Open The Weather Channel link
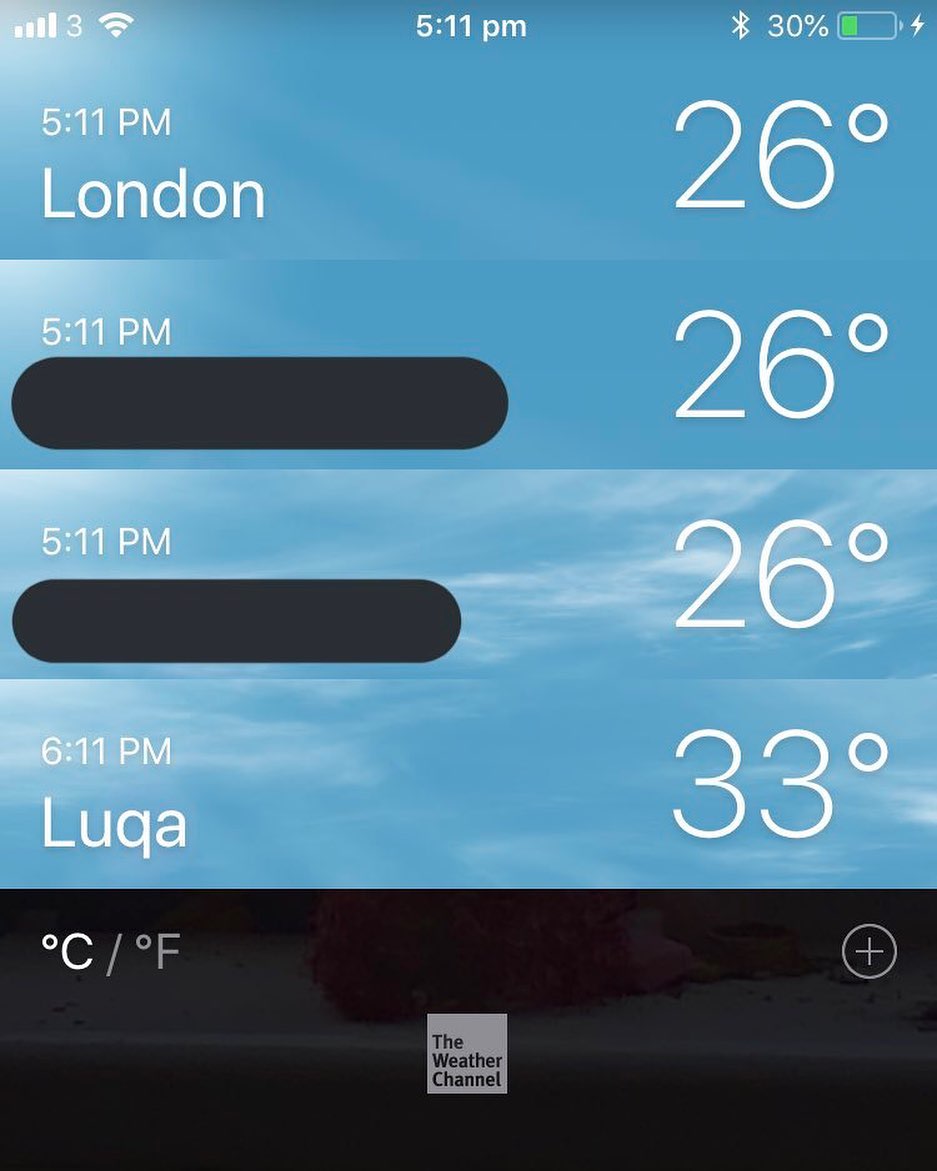The width and height of the screenshot is (937, 1171). [467, 1053]
